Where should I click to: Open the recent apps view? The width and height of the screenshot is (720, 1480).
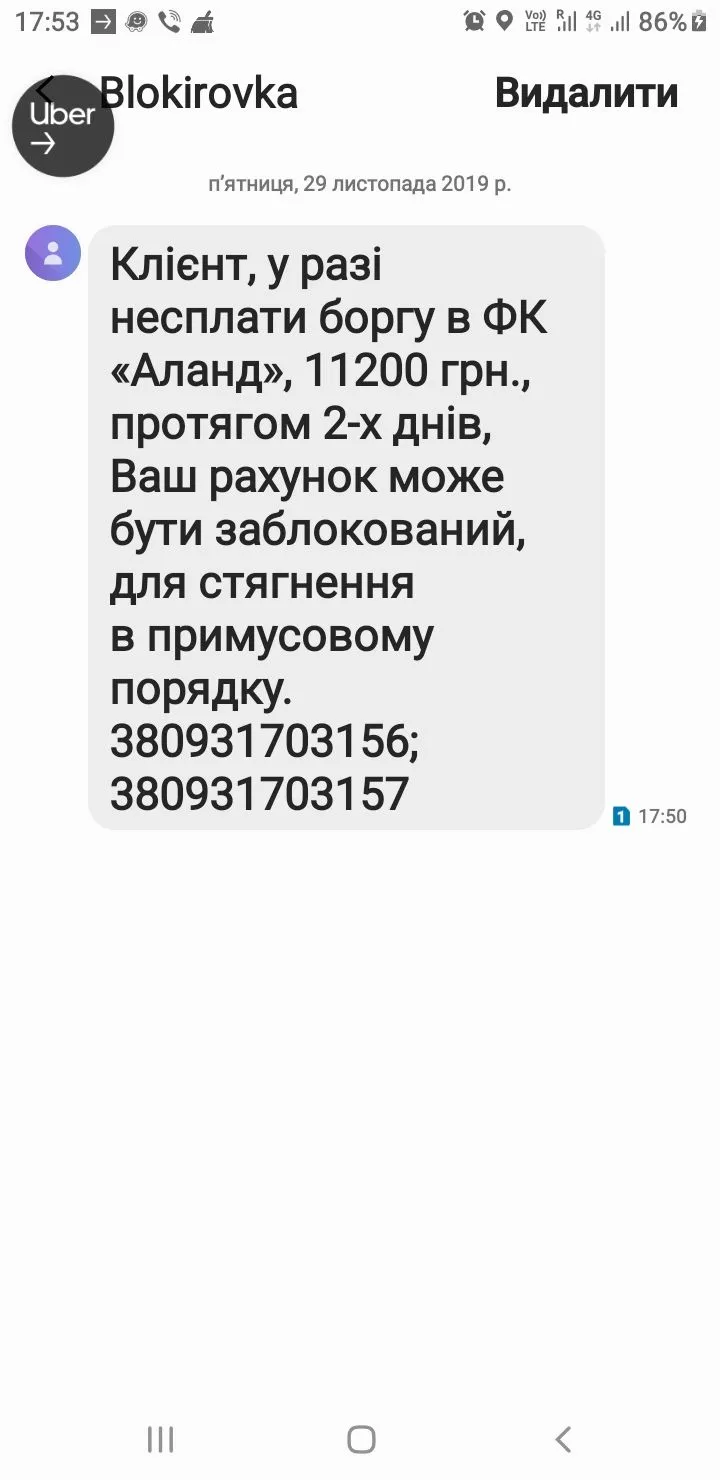tap(160, 1439)
